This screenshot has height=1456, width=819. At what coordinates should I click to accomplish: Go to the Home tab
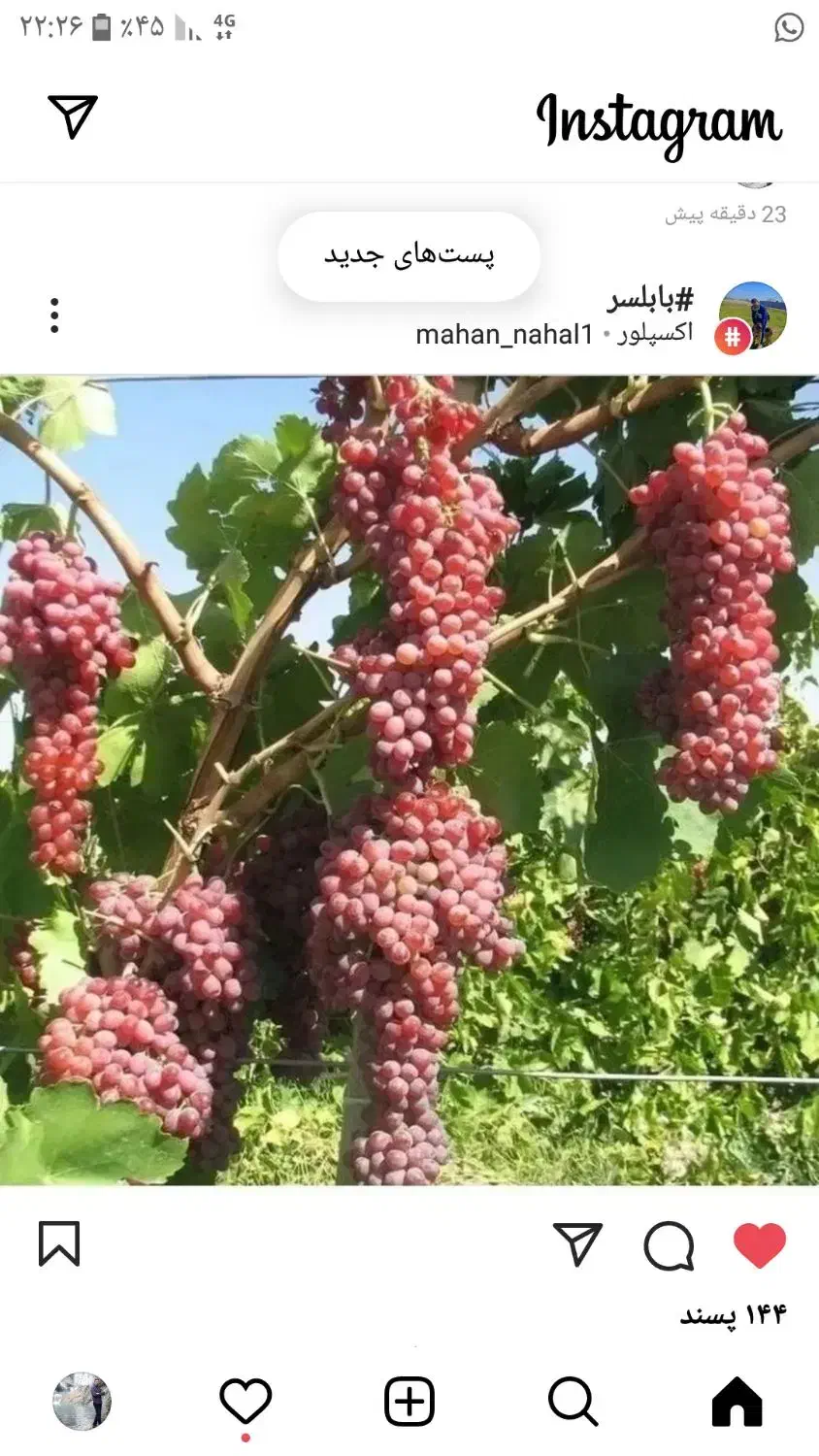point(737,1403)
